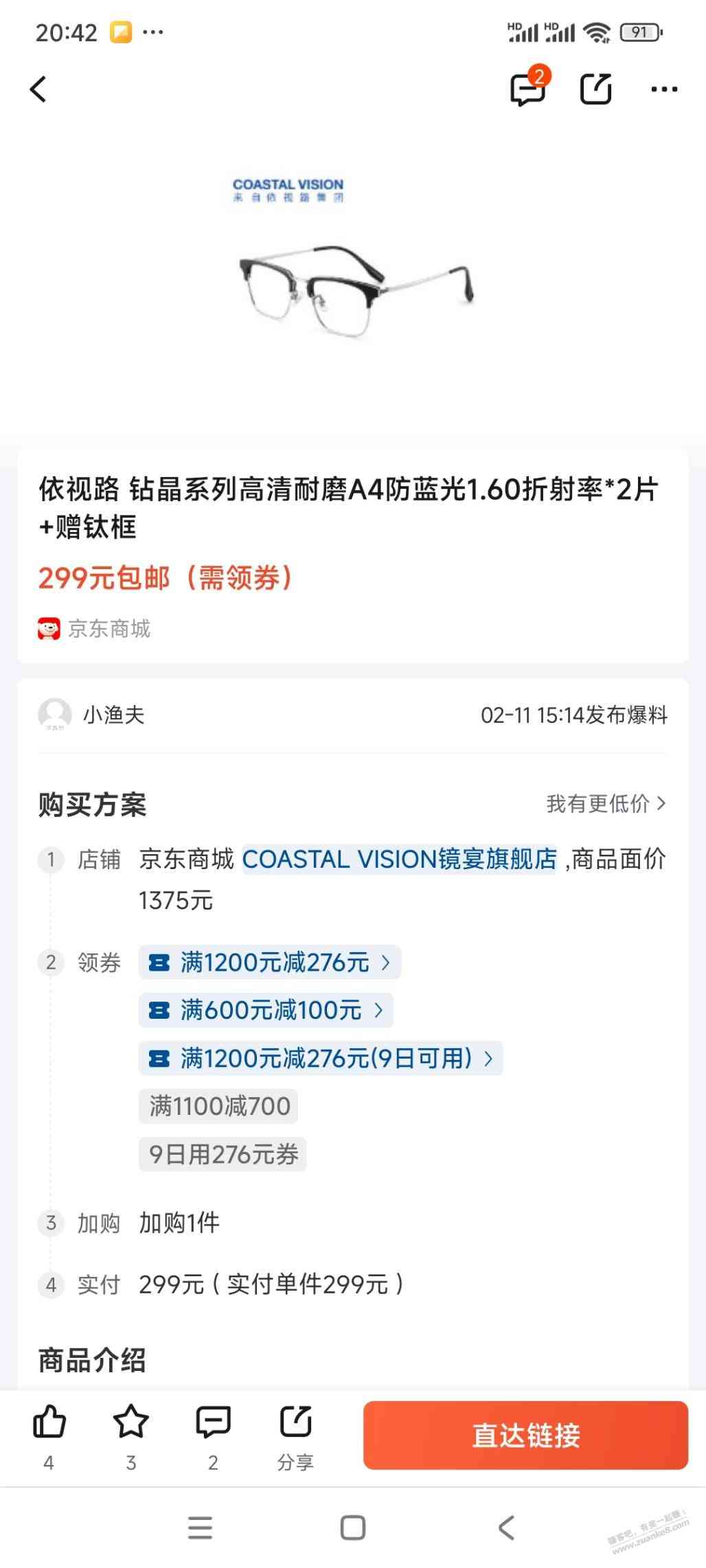Go back using the top arrow
Image resolution: width=706 pixels, height=1568 pixels.
(x=38, y=89)
